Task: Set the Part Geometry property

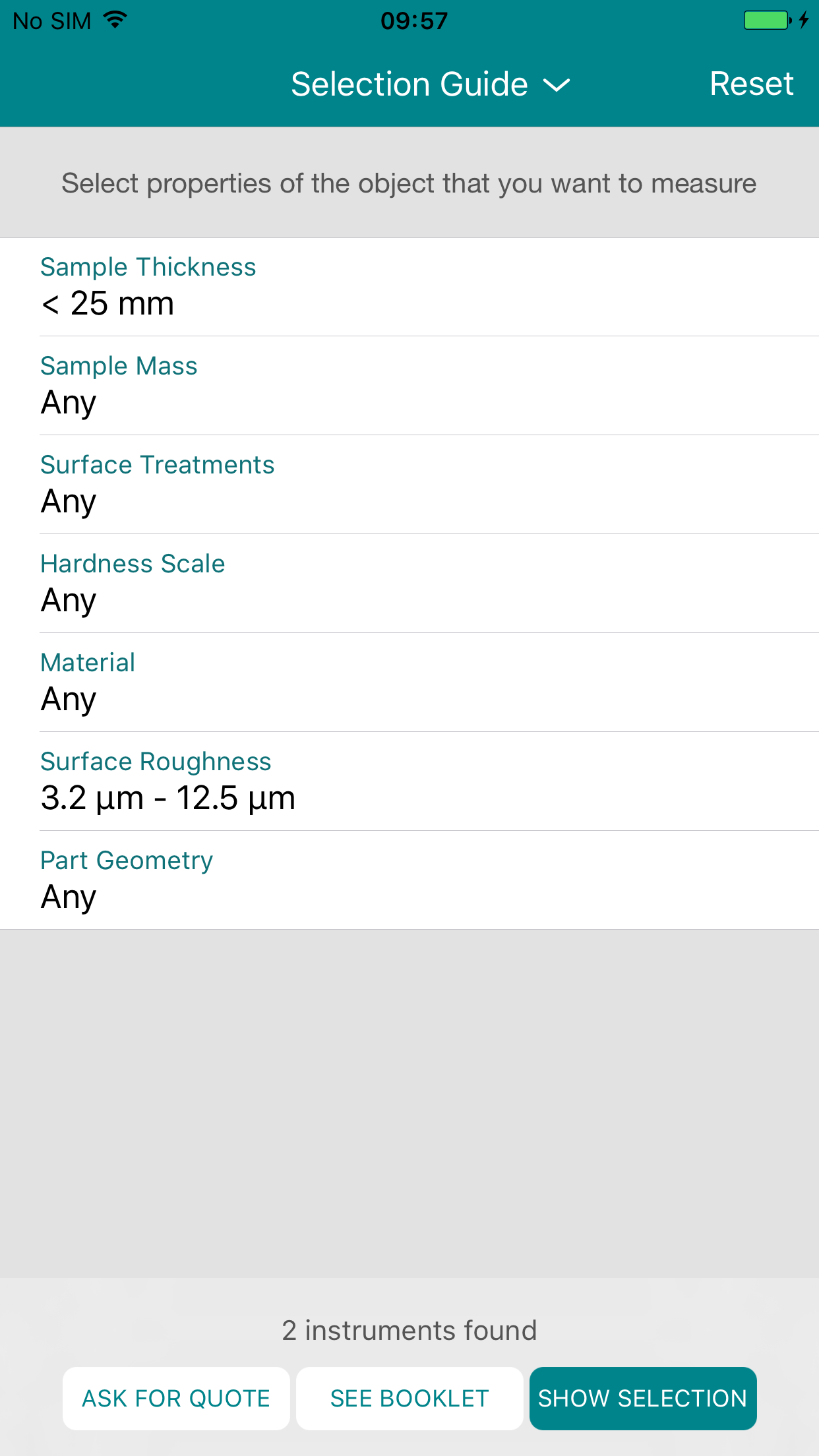Action: (409, 880)
